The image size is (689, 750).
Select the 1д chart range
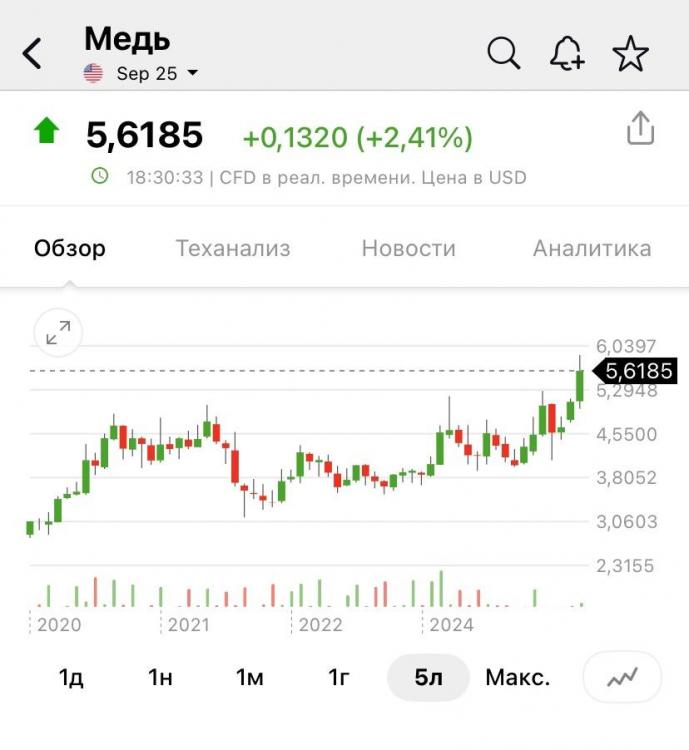click(x=71, y=677)
